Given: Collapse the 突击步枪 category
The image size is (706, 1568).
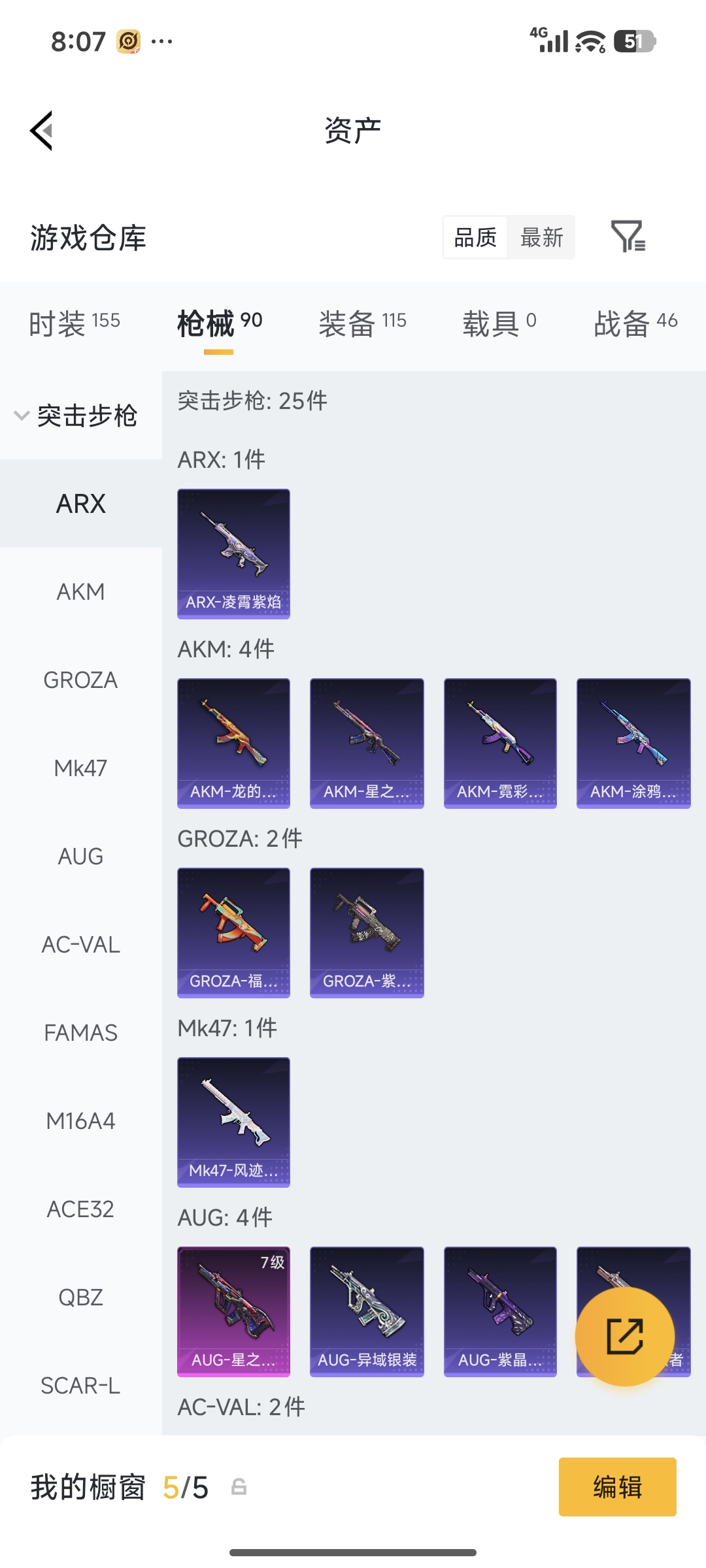Looking at the screenshot, I should pos(76,416).
